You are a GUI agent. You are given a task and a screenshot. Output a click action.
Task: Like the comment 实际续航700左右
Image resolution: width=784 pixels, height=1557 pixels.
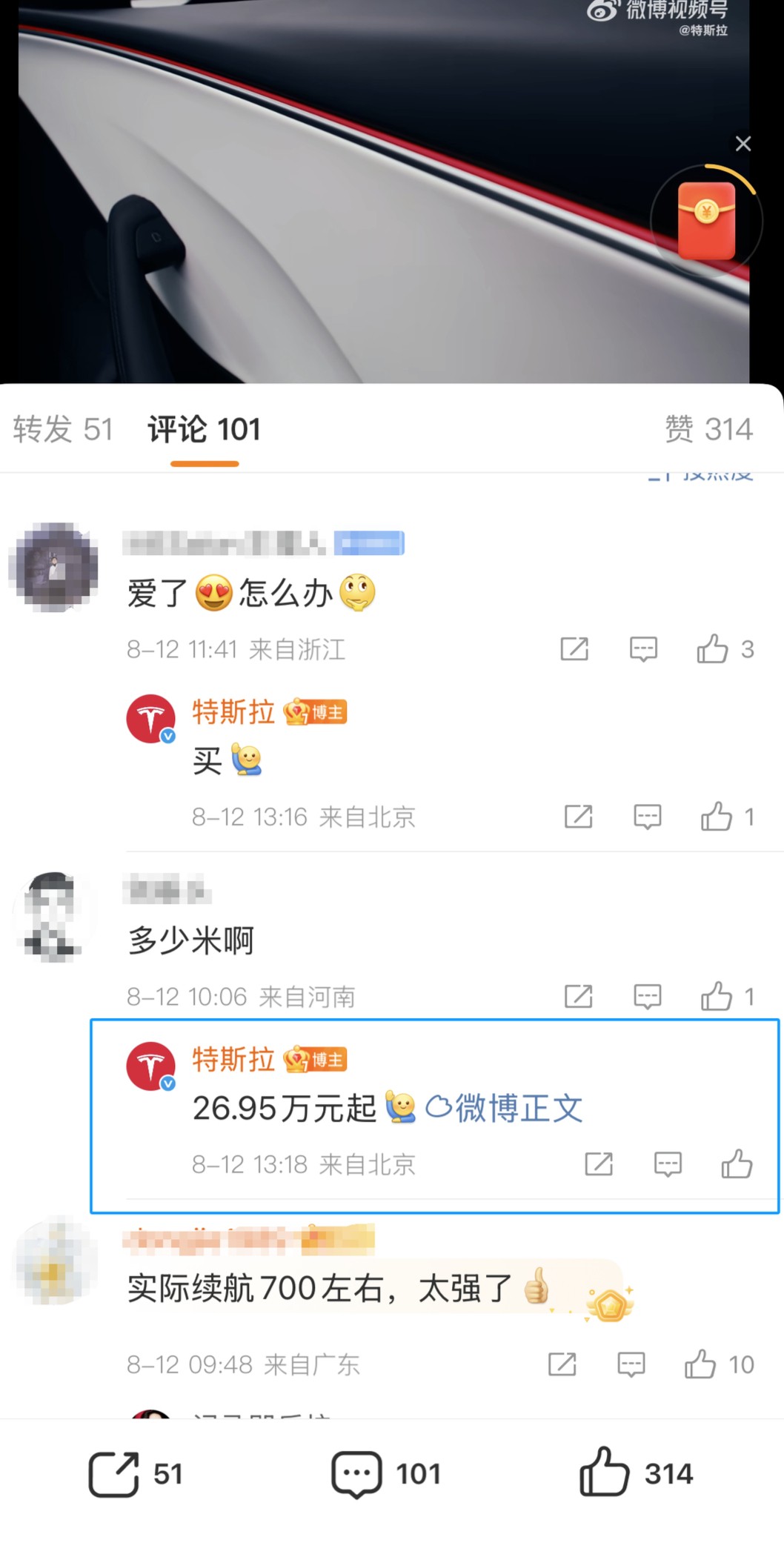pyautogui.click(x=700, y=1364)
